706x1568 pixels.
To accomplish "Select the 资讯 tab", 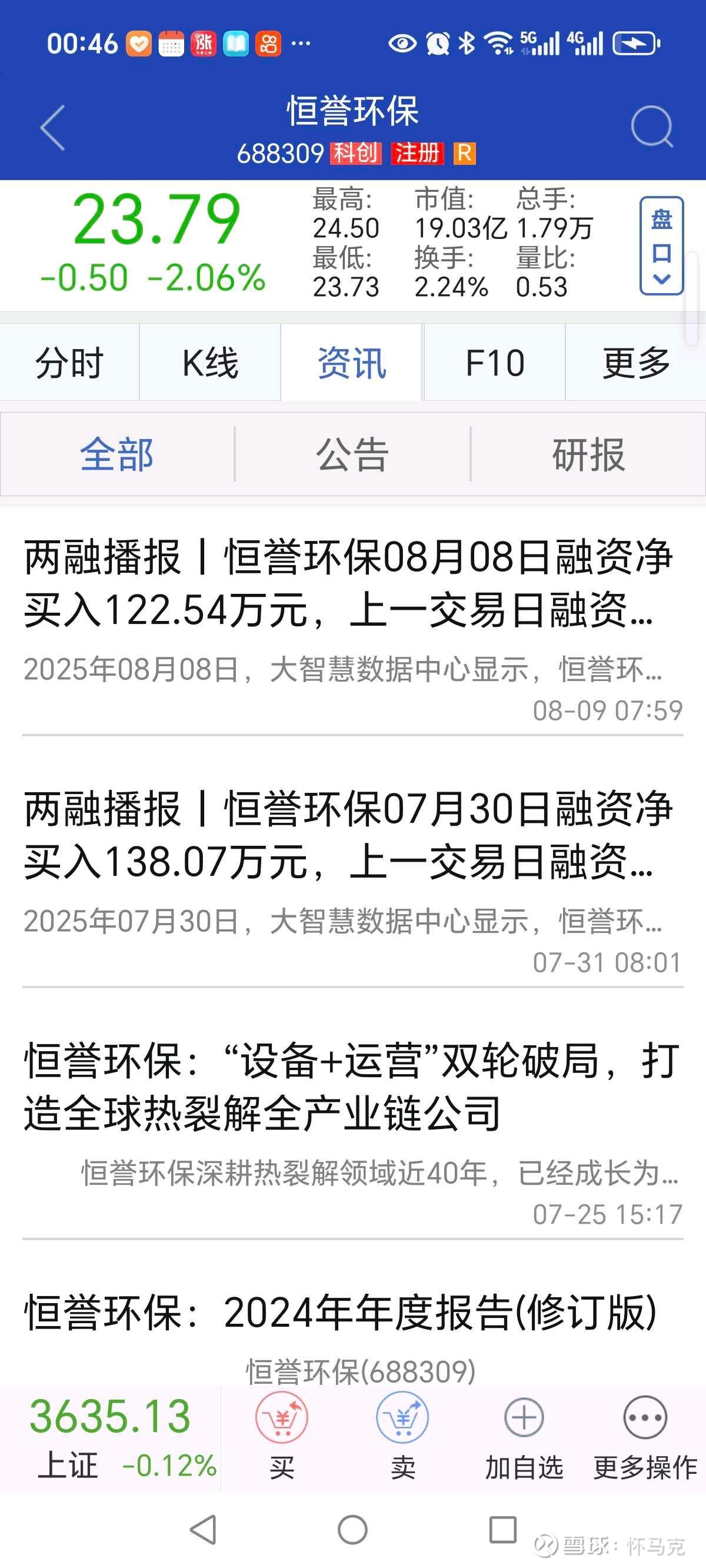I will [x=352, y=363].
